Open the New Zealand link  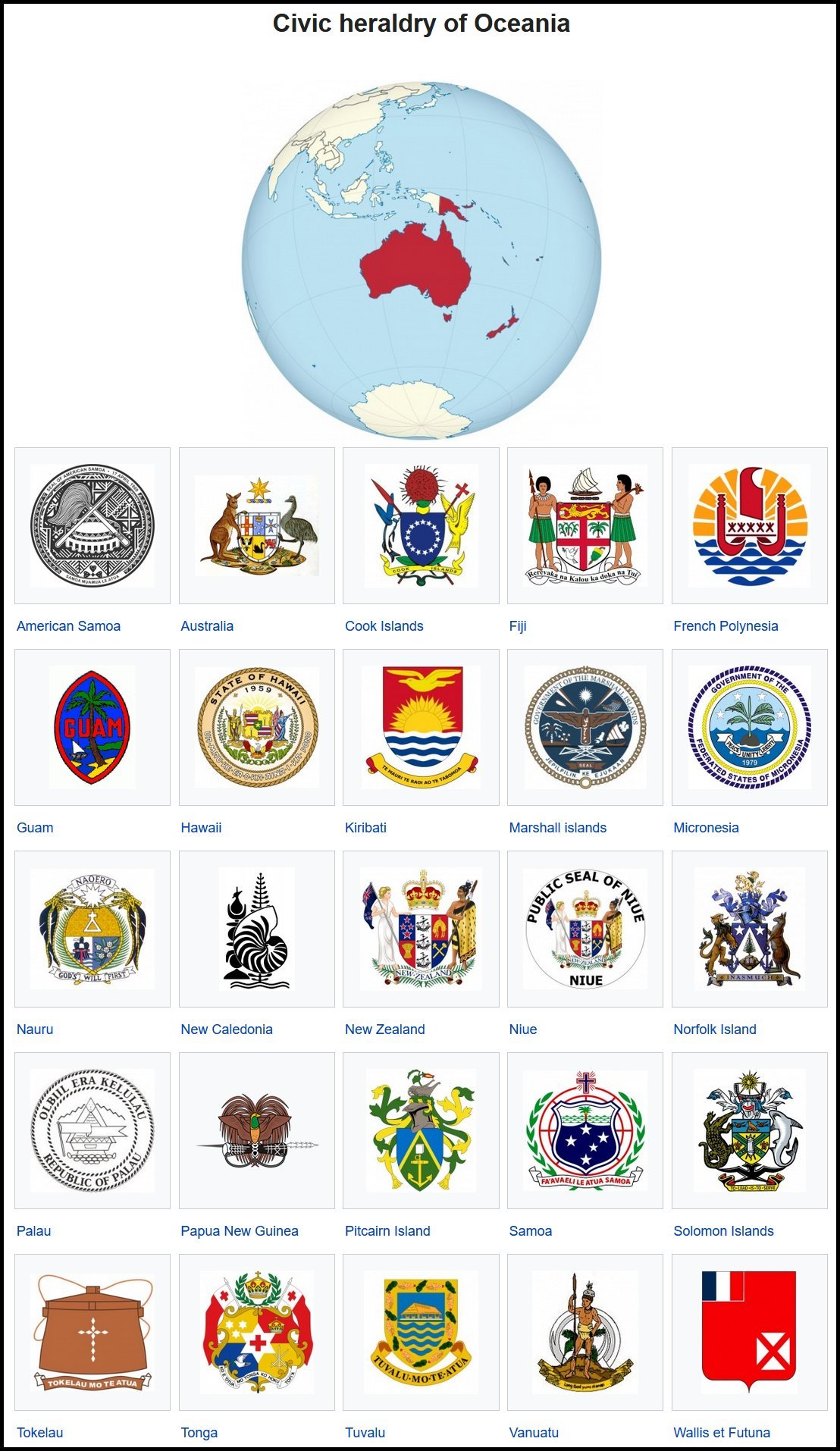pyautogui.click(x=384, y=1029)
